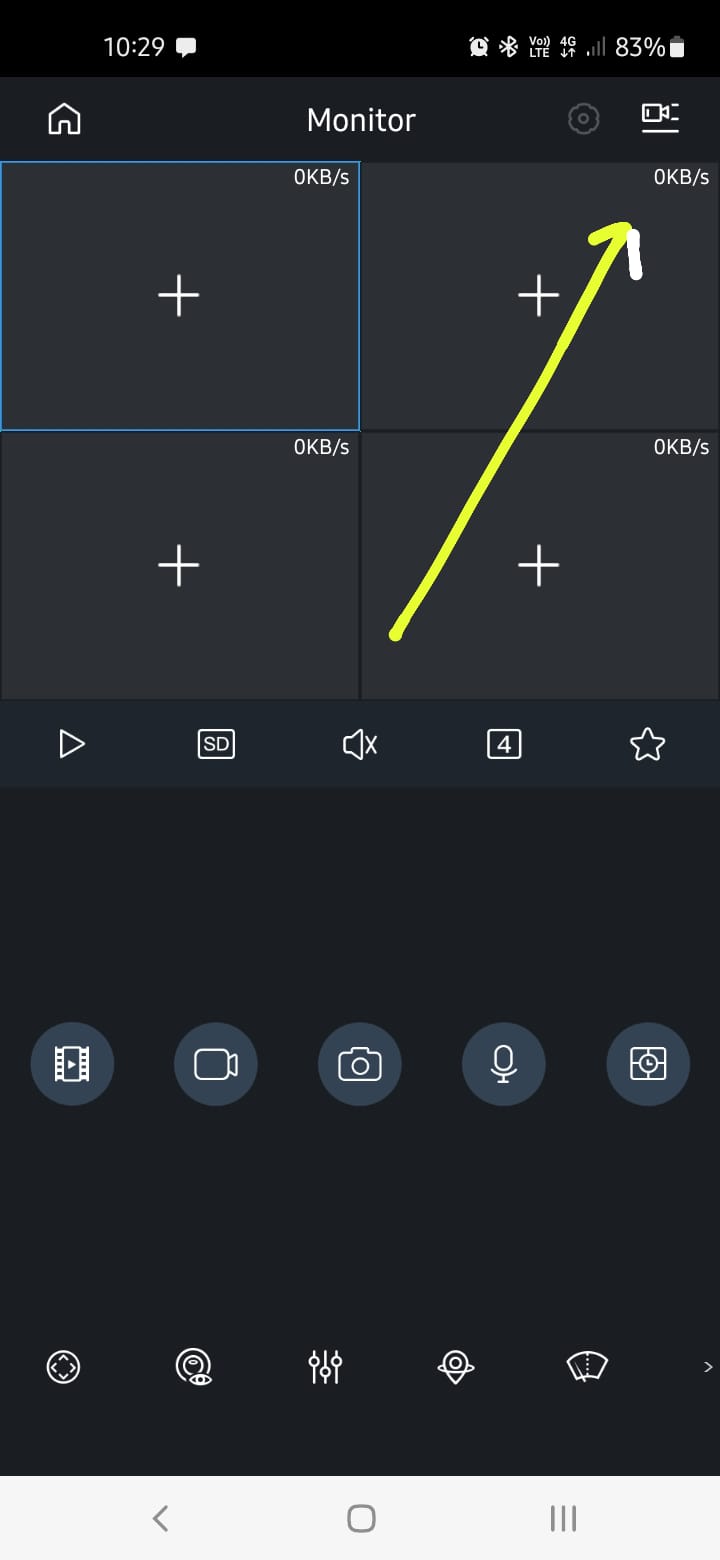Open settings gear in the top bar
Image resolution: width=720 pixels, height=1560 pixels.
(583, 120)
